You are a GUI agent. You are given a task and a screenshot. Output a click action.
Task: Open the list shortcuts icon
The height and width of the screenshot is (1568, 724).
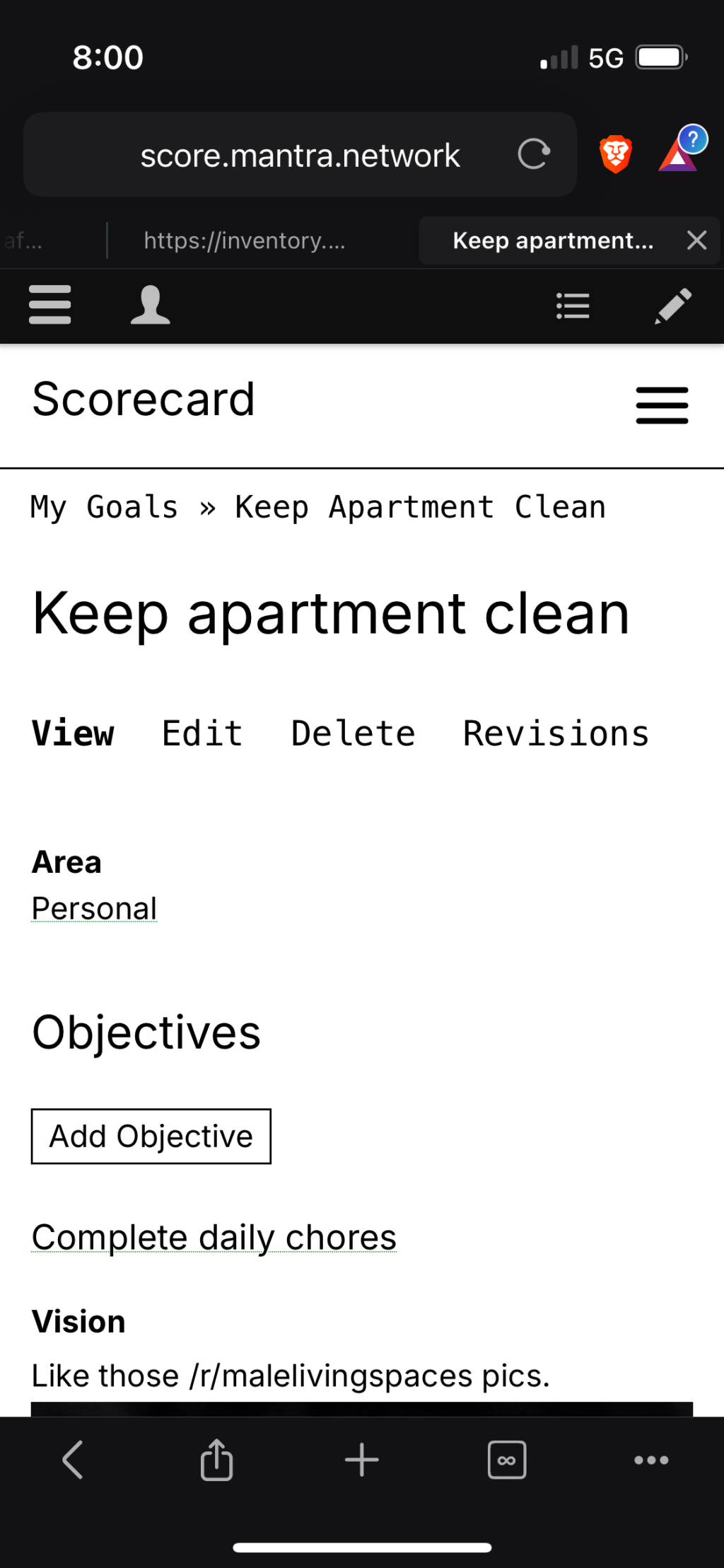coord(573,306)
